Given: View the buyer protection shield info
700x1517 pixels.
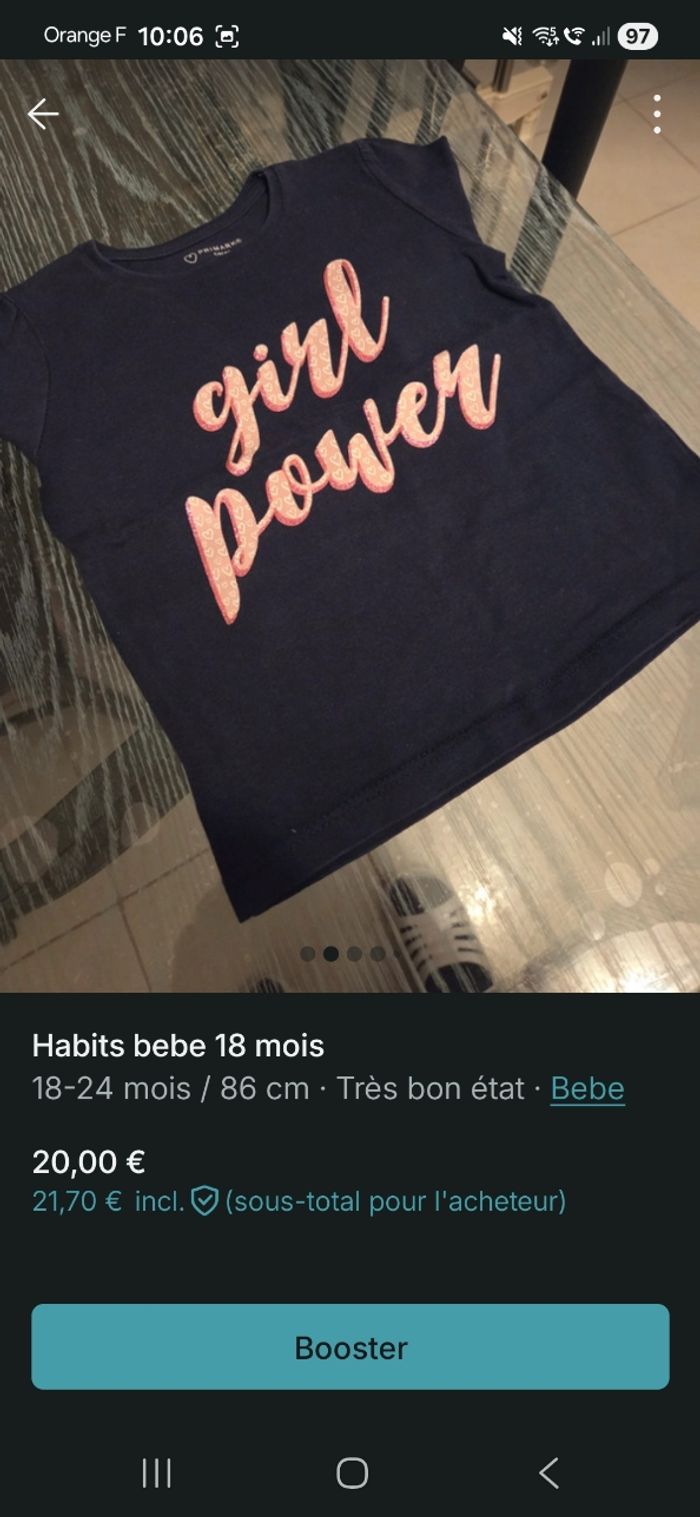Looking at the screenshot, I should pos(205,1200).
